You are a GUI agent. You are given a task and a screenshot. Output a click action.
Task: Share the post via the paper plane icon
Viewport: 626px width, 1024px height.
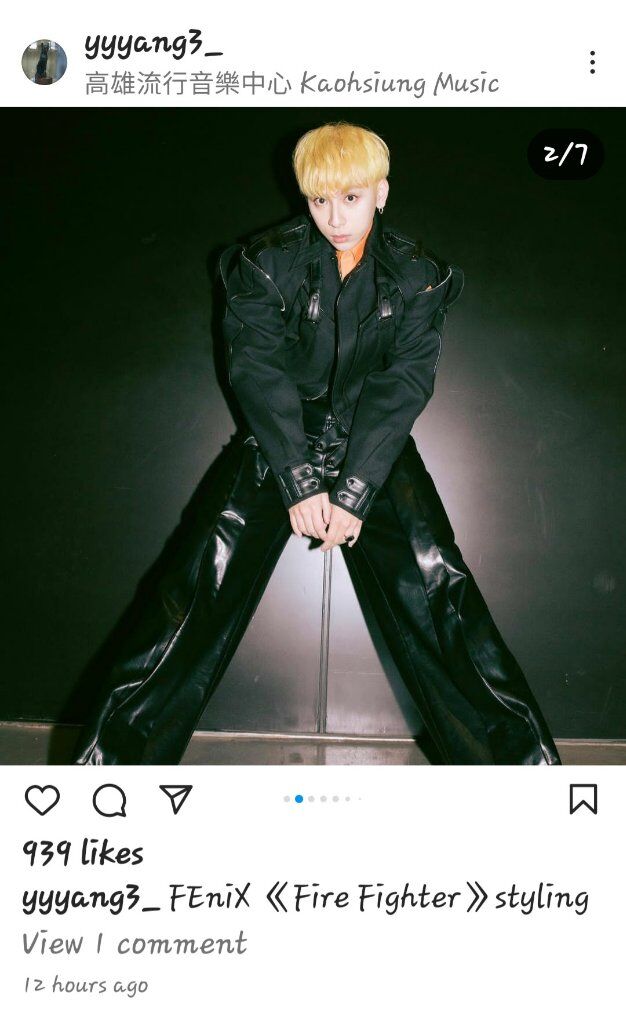point(176,799)
